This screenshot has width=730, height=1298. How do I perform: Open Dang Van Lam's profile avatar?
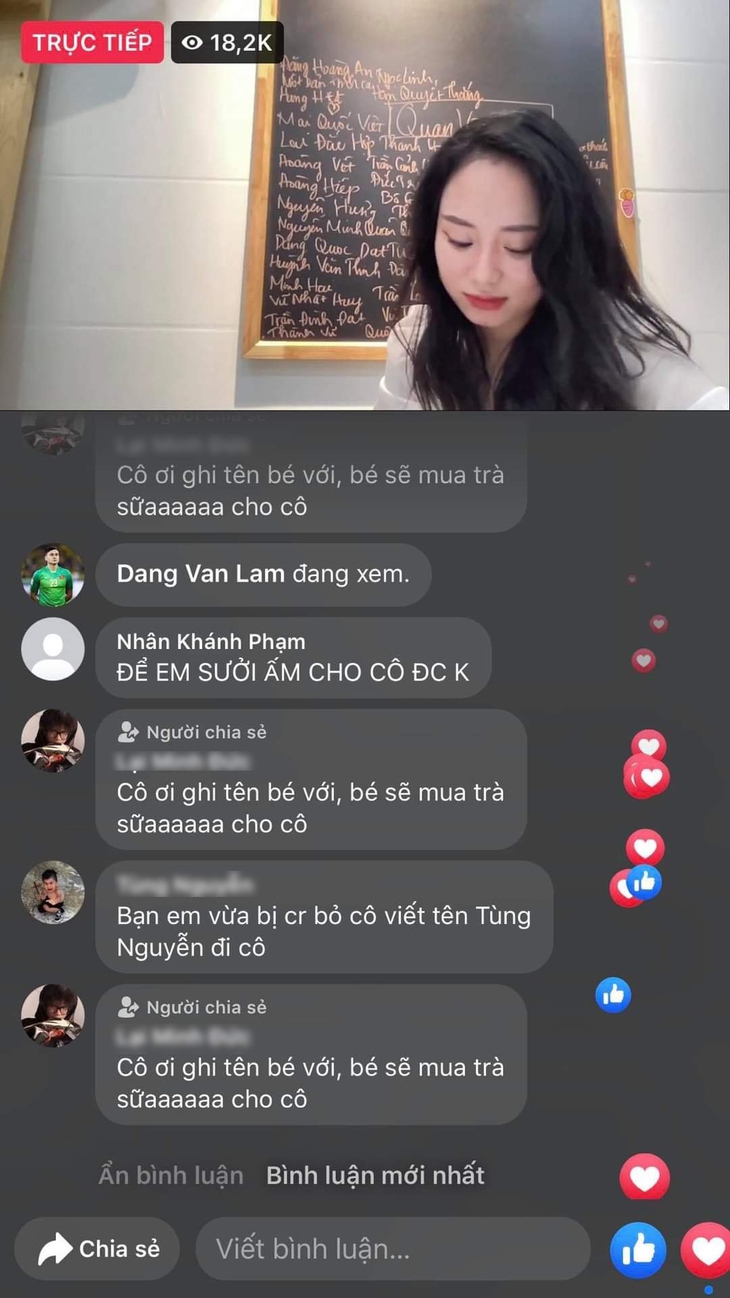coord(52,575)
